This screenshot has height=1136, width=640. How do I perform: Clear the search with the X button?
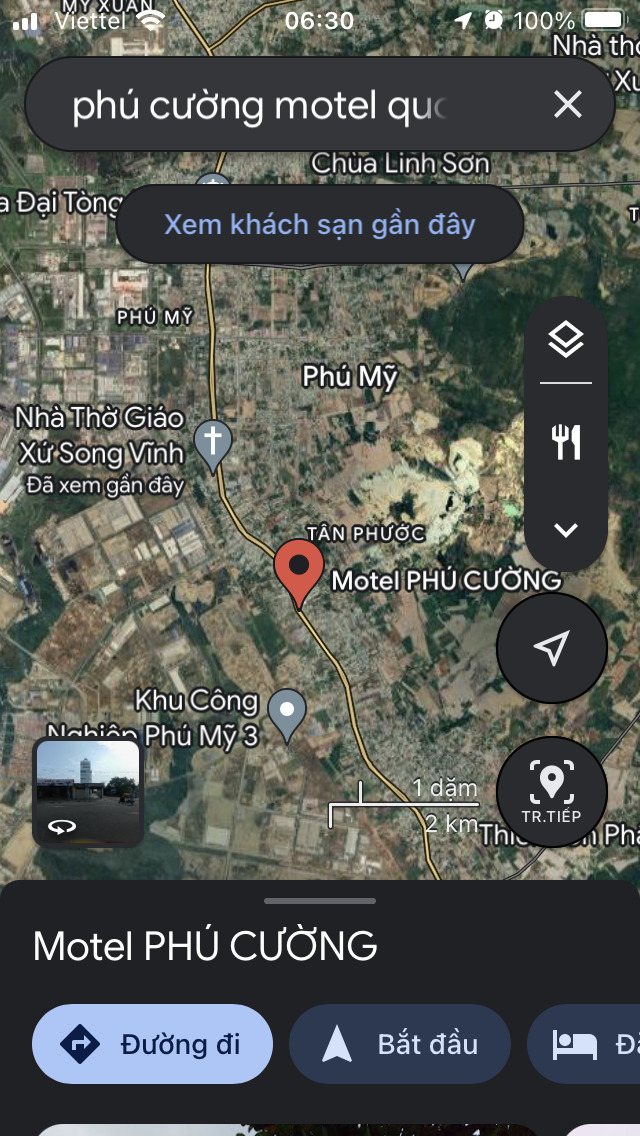click(568, 105)
